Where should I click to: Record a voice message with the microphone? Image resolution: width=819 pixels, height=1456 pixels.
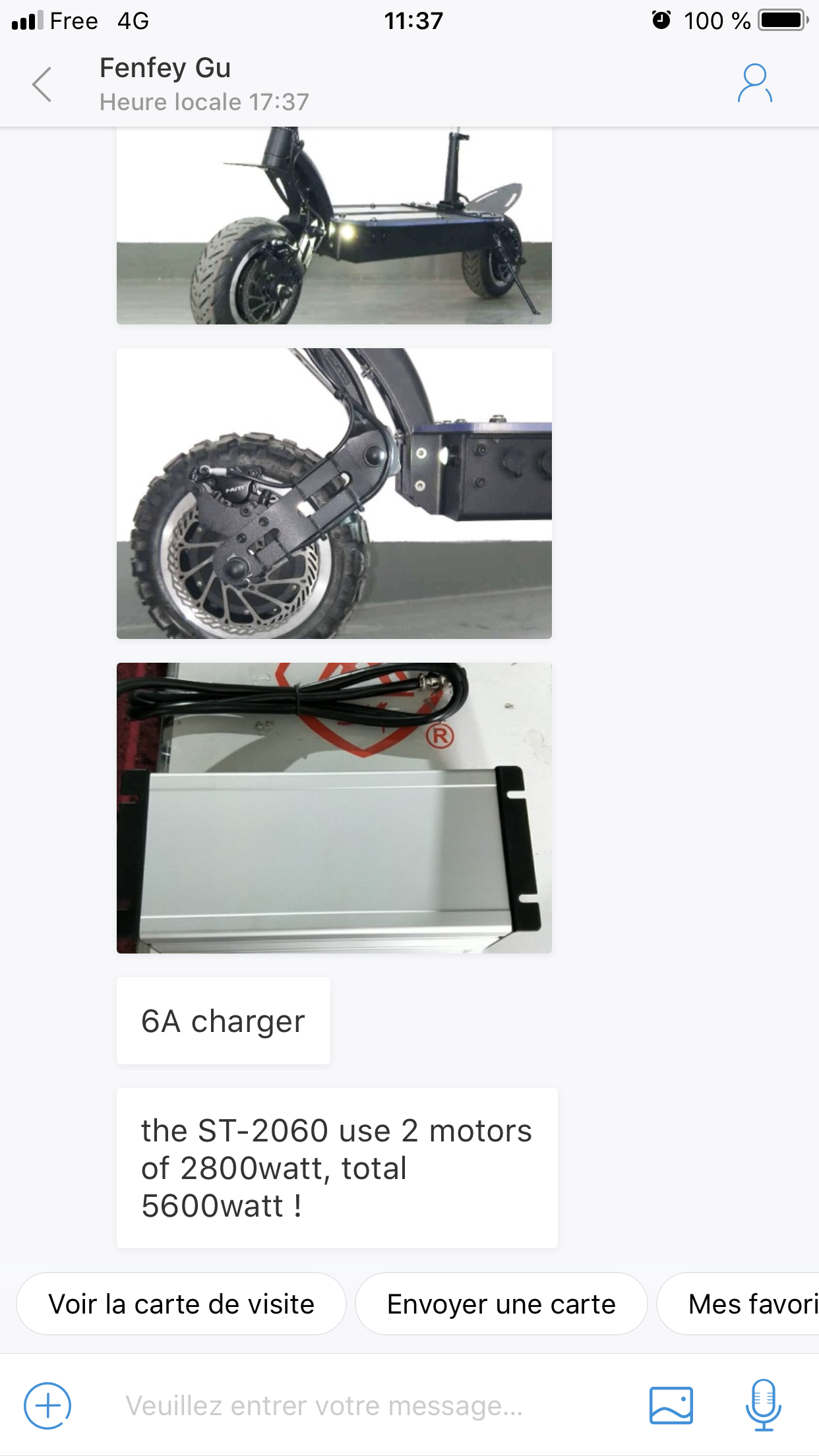(x=764, y=1405)
